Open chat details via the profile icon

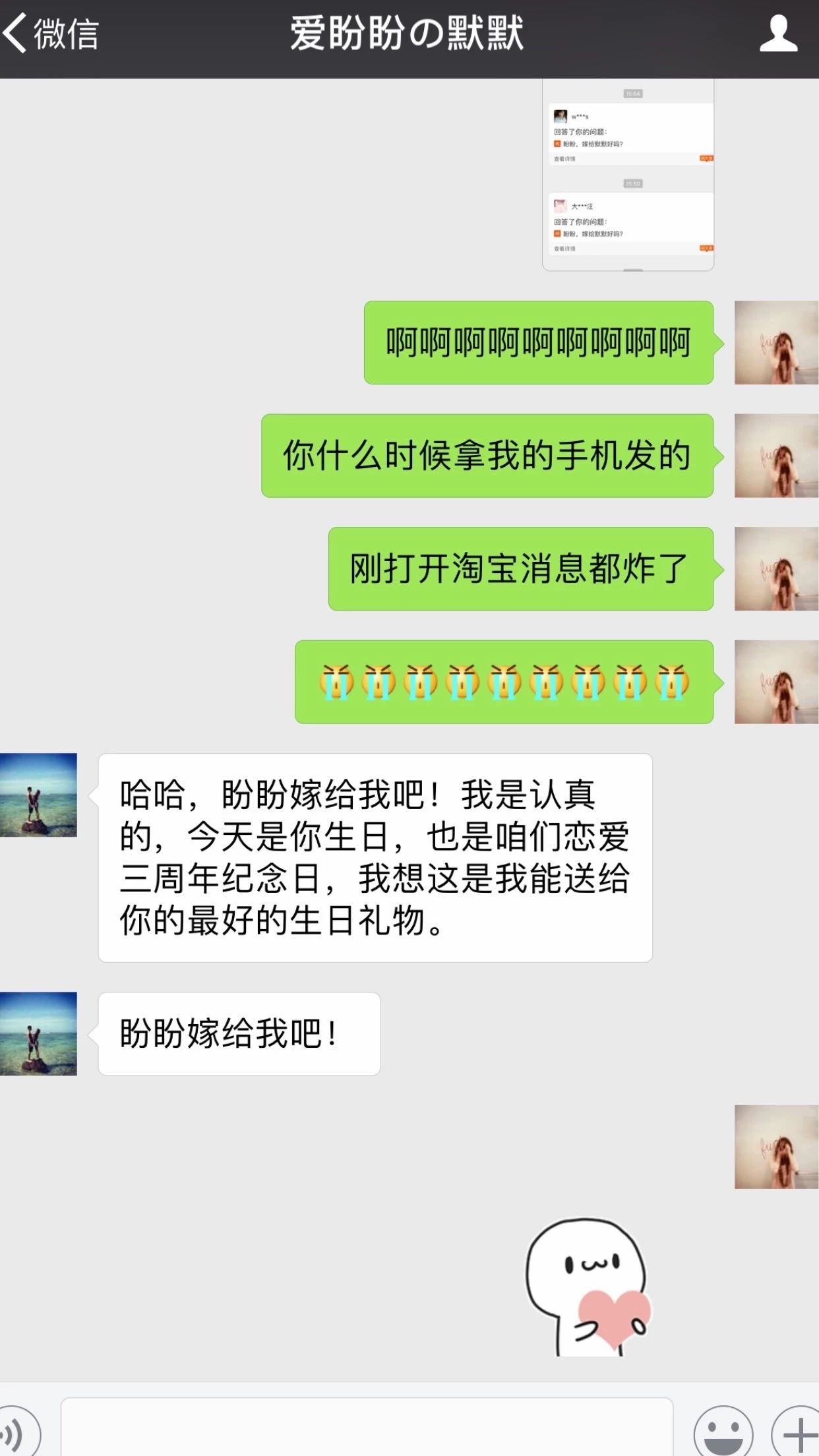pyautogui.click(x=778, y=34)
